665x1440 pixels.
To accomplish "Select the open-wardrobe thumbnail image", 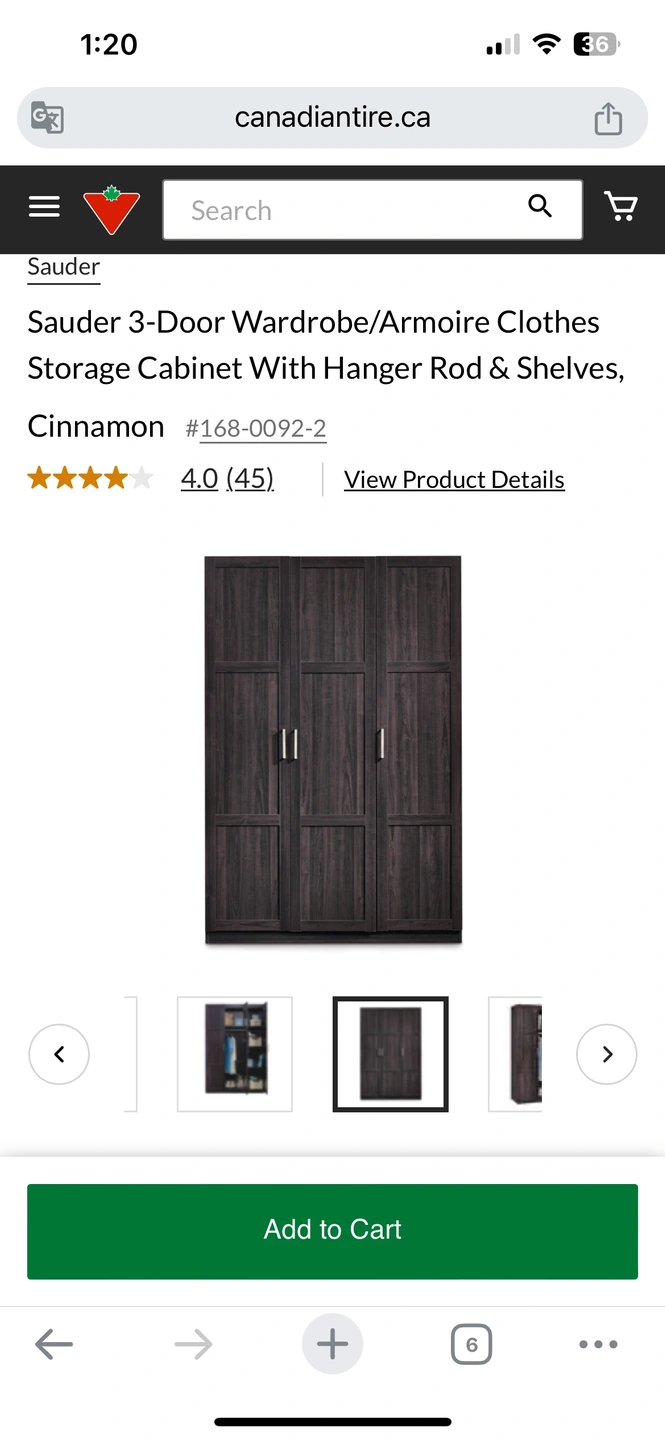I will (235, 1054).
